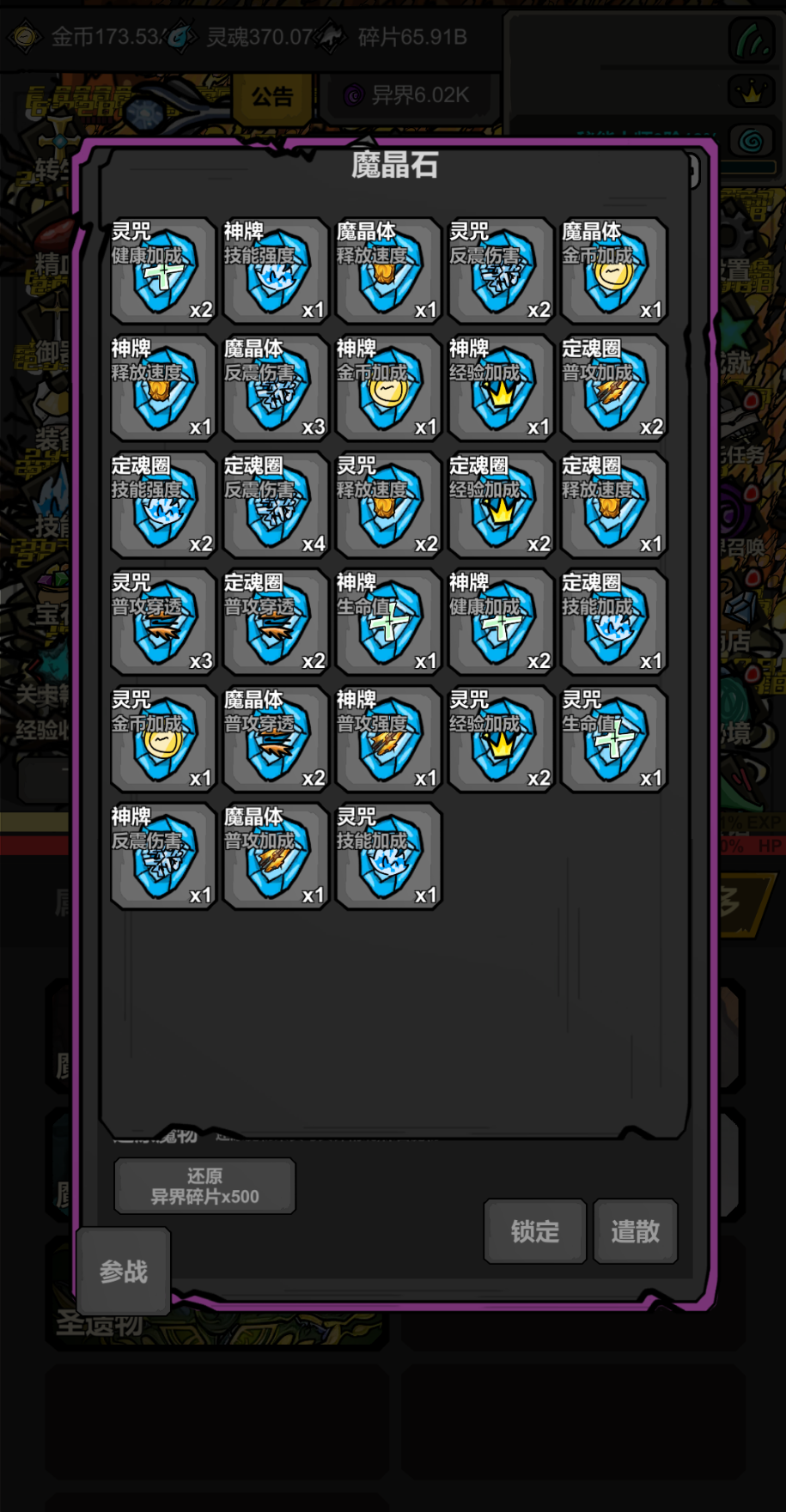Select the 定魂圈 经验加成 x2 crystal
Image resolution: width=786 pixels, height=1512 pixels.
pos(501,505)
